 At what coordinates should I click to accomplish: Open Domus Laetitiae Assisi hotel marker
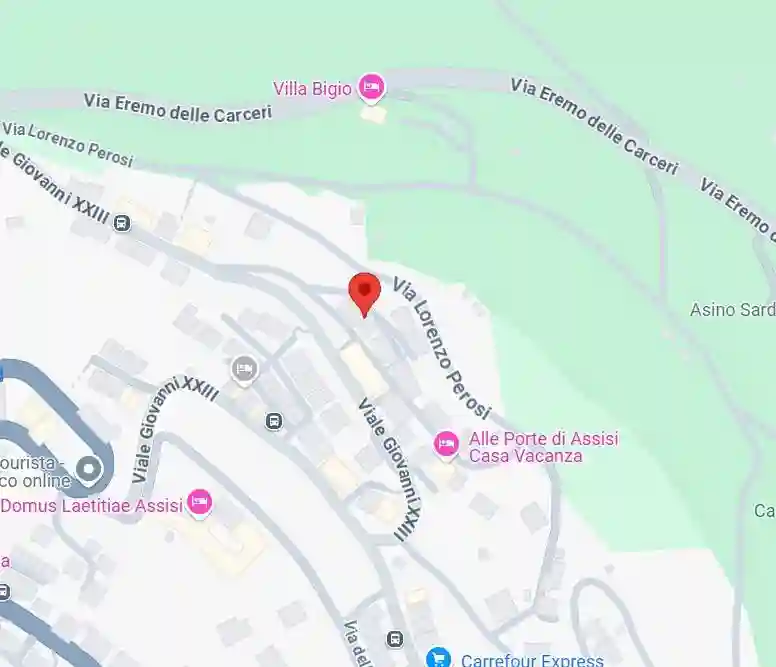click(200, 501)
